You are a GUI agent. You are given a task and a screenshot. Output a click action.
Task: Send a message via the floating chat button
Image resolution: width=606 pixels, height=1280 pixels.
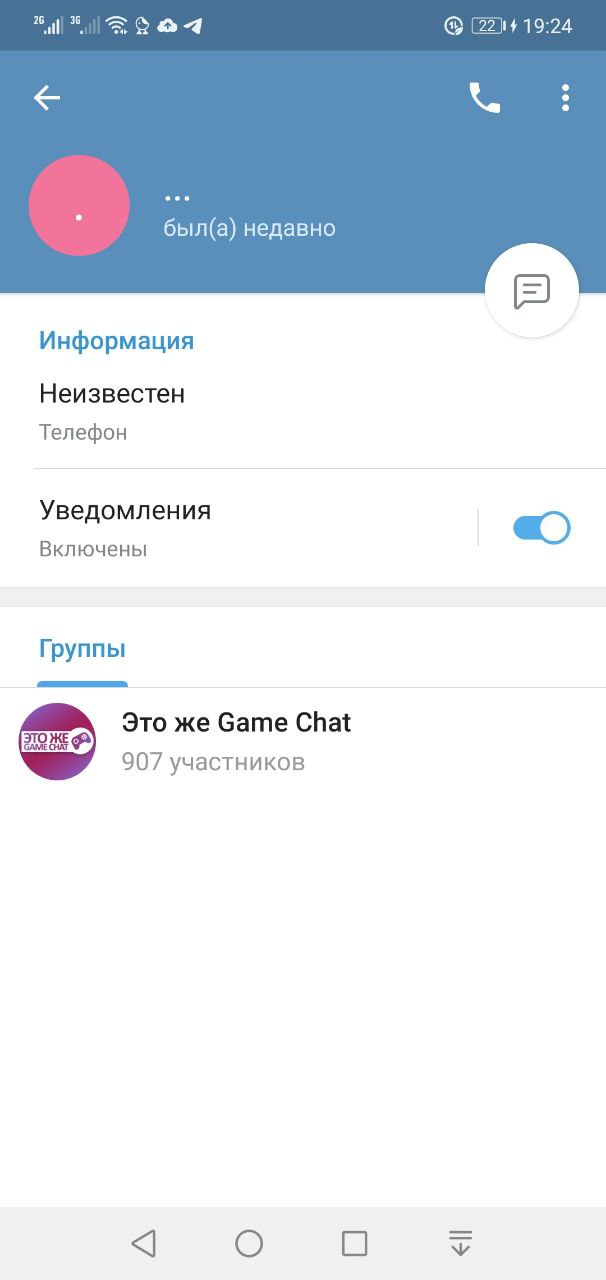click(x=532, y=291)
